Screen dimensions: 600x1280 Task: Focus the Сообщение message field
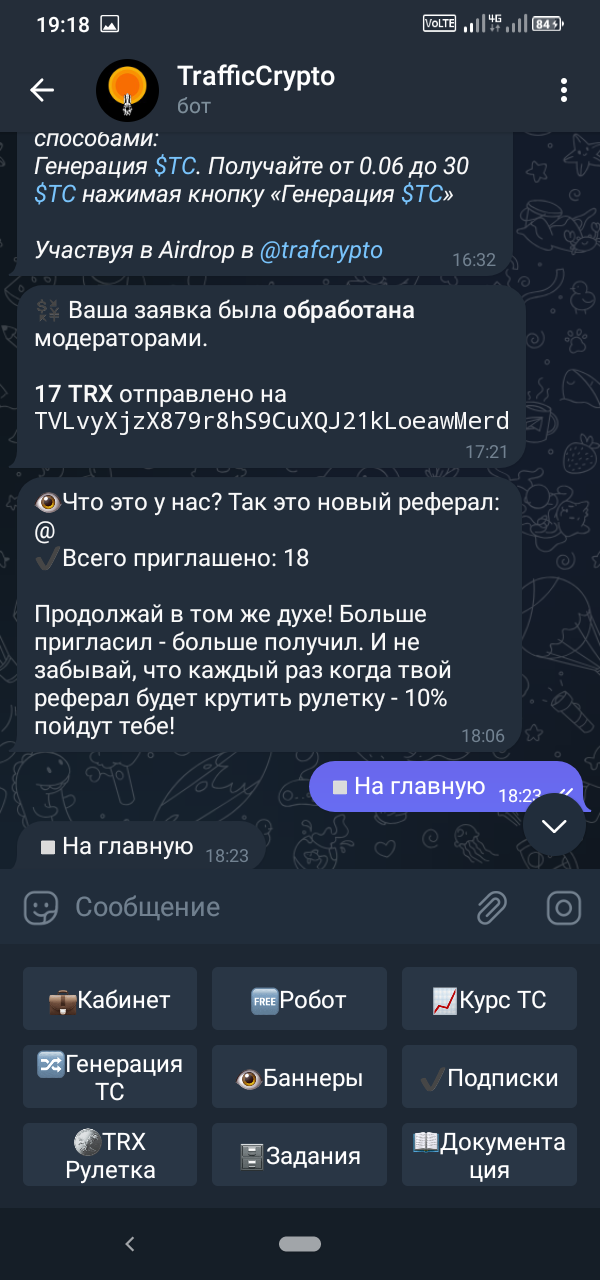(260, 907)
